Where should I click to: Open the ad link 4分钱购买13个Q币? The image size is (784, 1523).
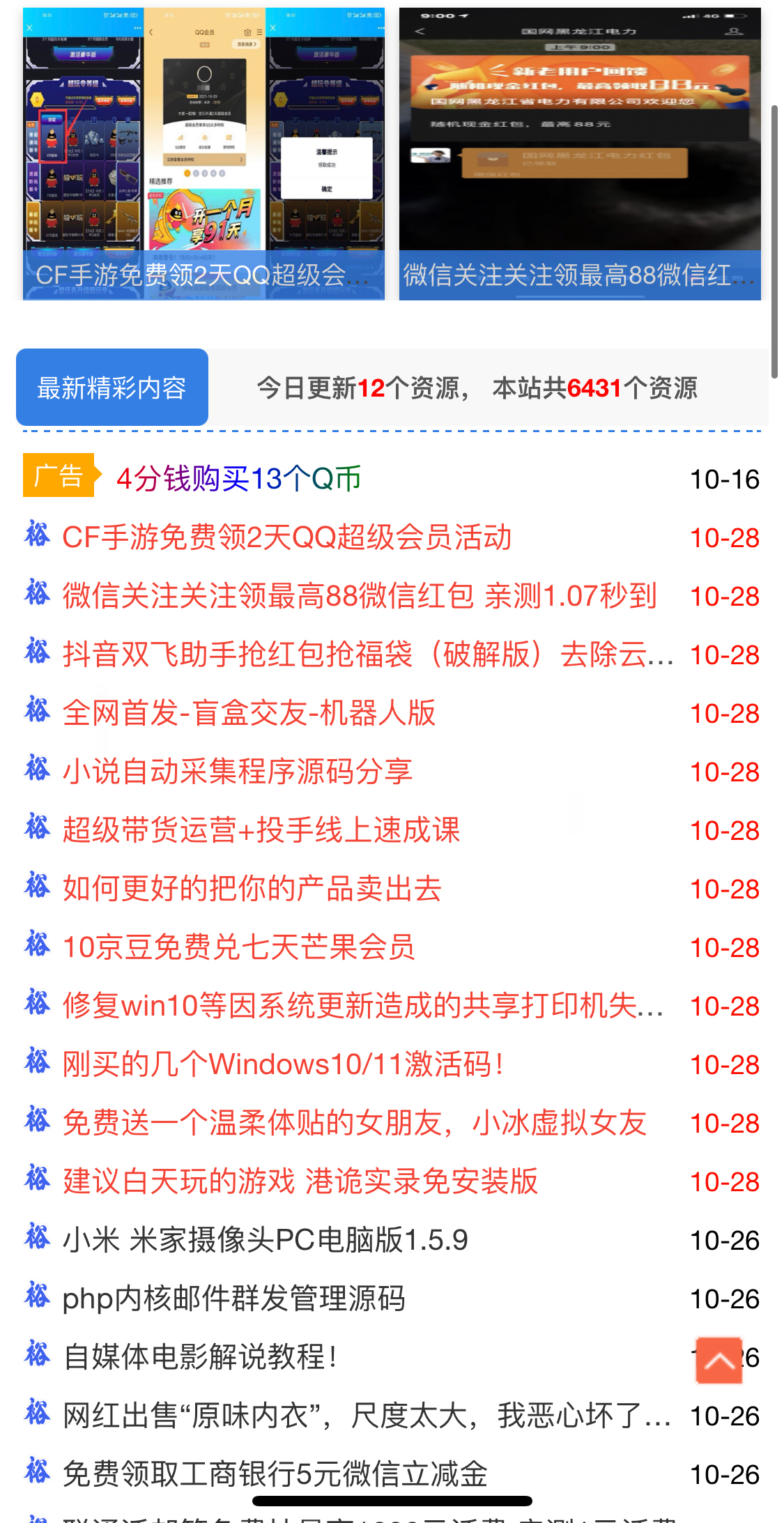pos(238,479)
